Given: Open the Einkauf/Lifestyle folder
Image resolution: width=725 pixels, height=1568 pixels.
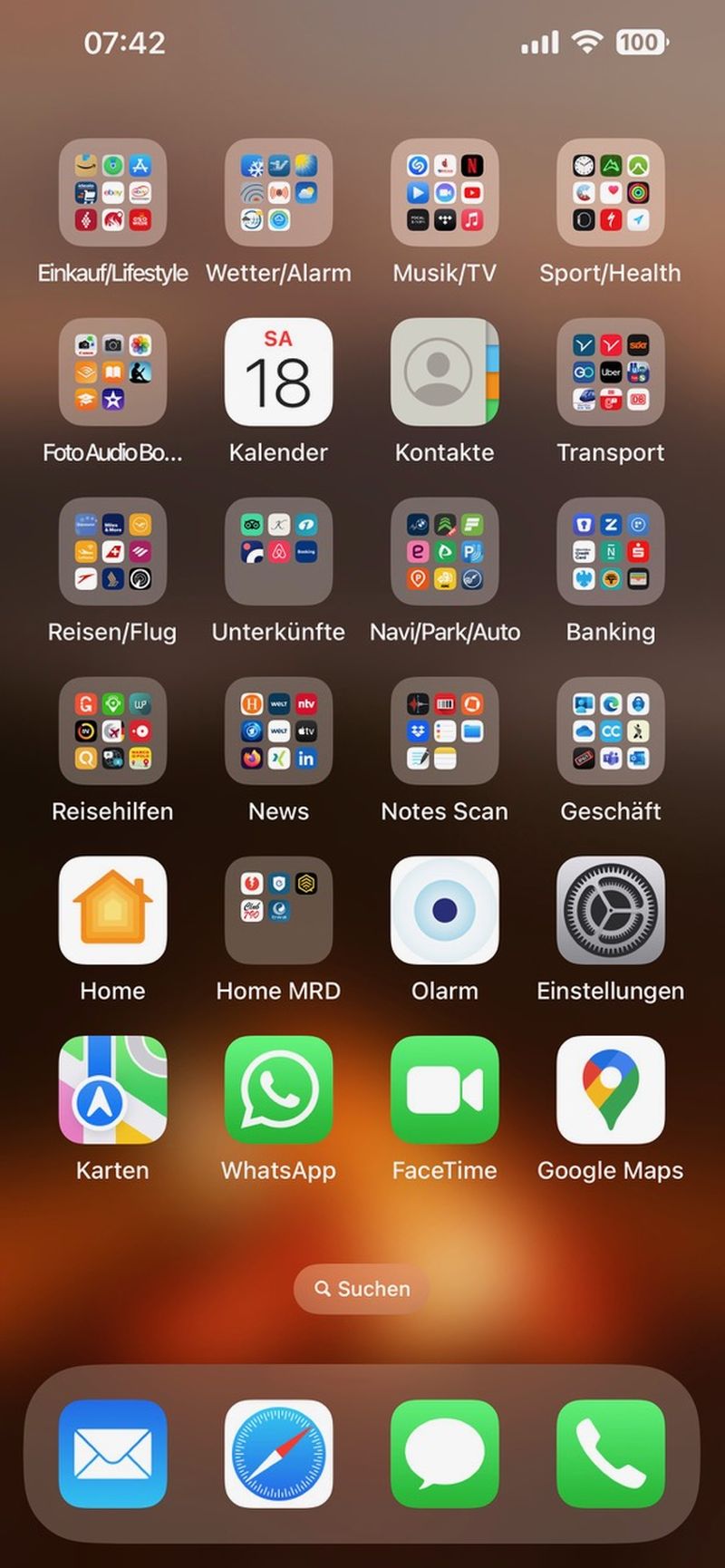Looking at the screenshot, I should point(112,192).
